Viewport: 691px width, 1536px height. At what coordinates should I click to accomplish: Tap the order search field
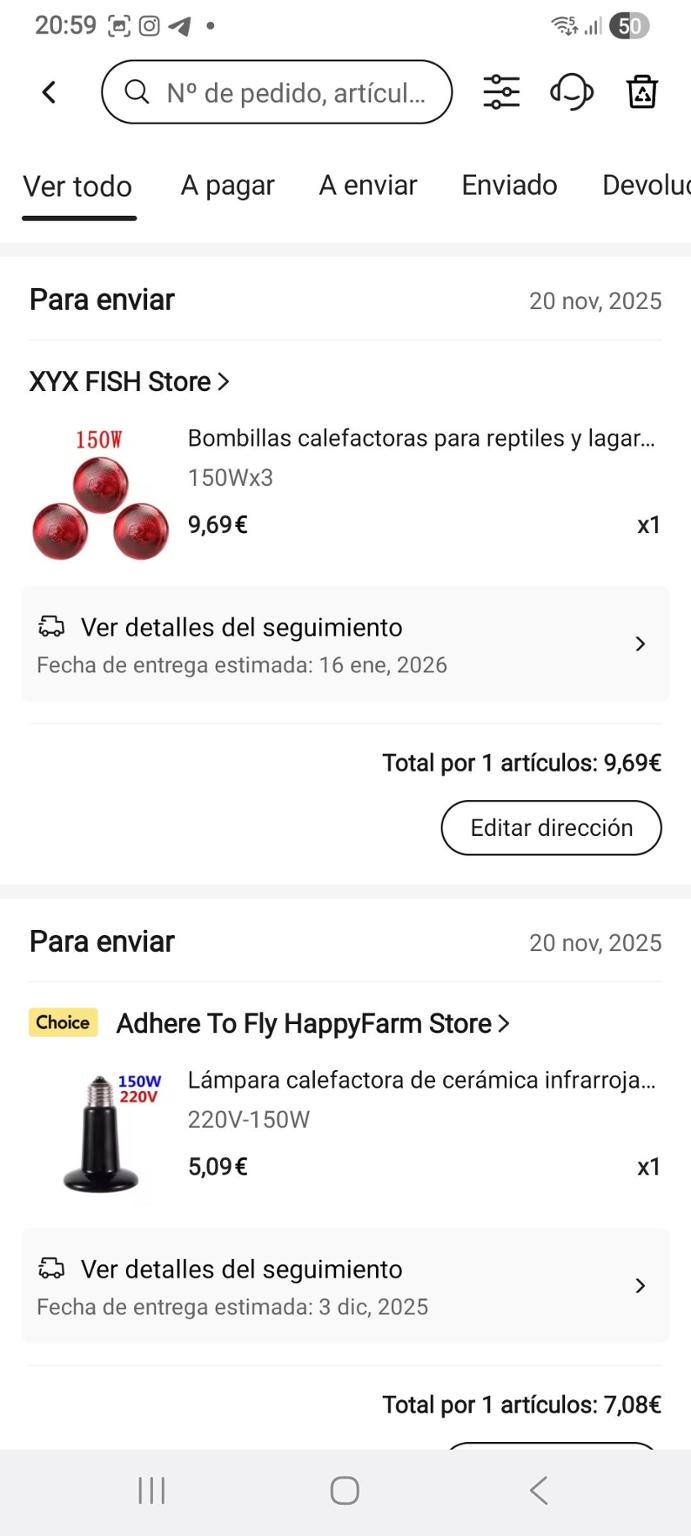277,93
